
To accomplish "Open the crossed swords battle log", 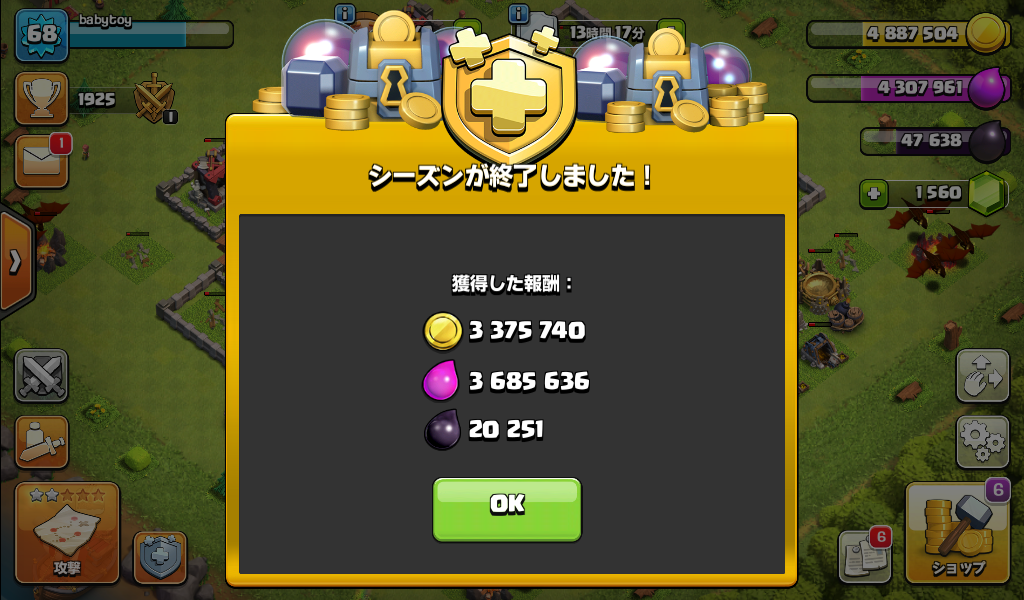I will click(x=42, y=376).
